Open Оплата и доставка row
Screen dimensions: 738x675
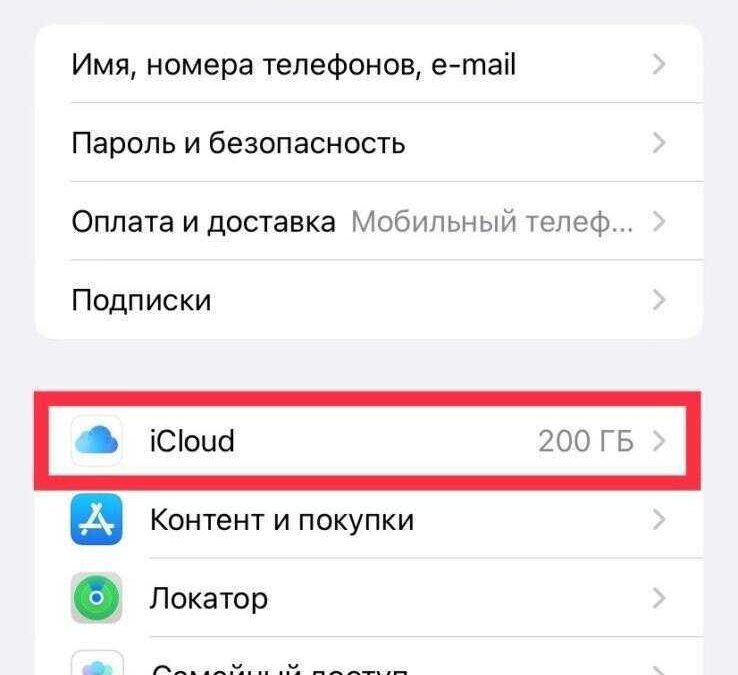click(x=368, y=221)
